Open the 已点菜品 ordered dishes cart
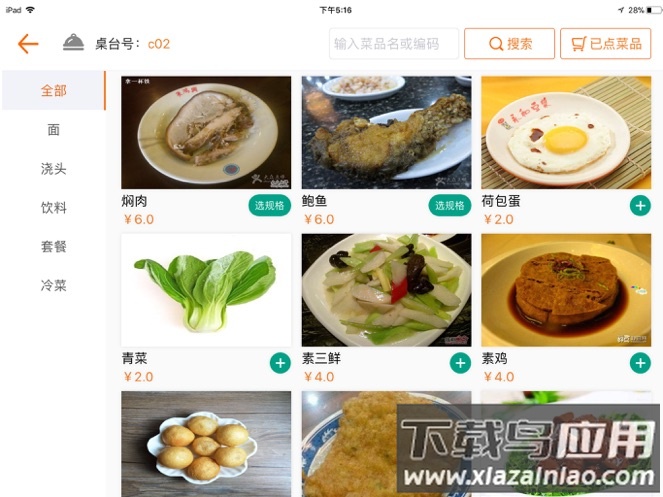Image resolution: width=663 pixels, height=497 pixels. coord(605,44)
